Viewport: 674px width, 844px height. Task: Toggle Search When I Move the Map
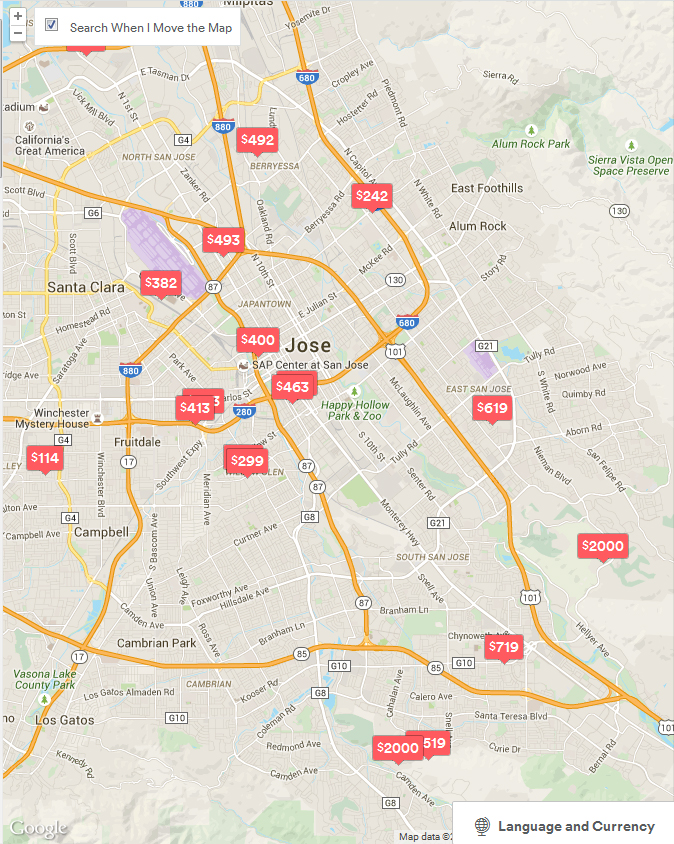(52, 26)
